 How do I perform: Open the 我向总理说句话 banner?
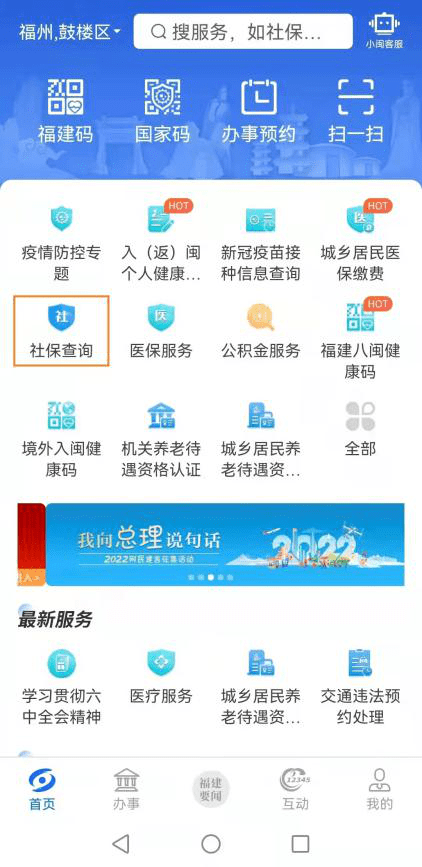[x=225, y=544]
